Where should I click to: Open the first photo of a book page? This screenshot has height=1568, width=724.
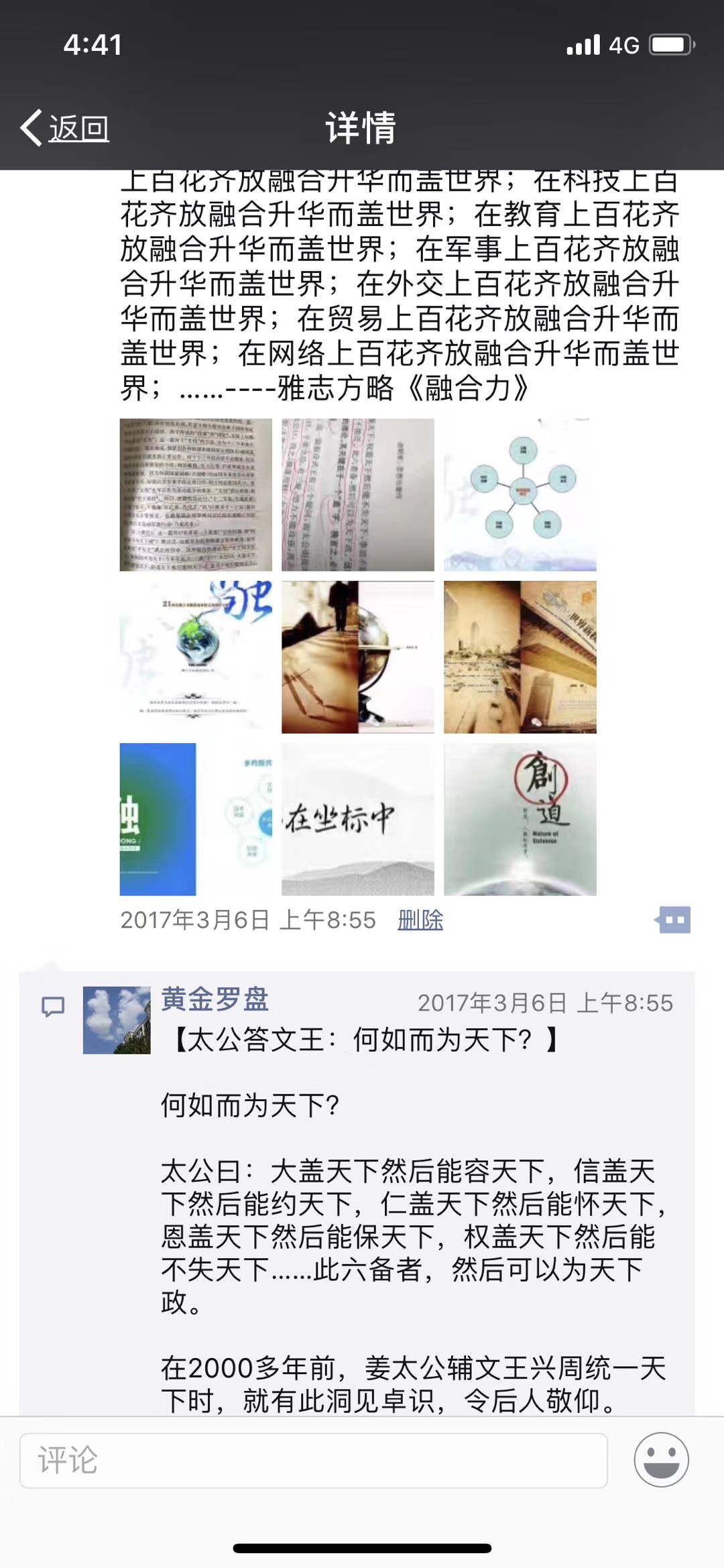coord(196,495)
